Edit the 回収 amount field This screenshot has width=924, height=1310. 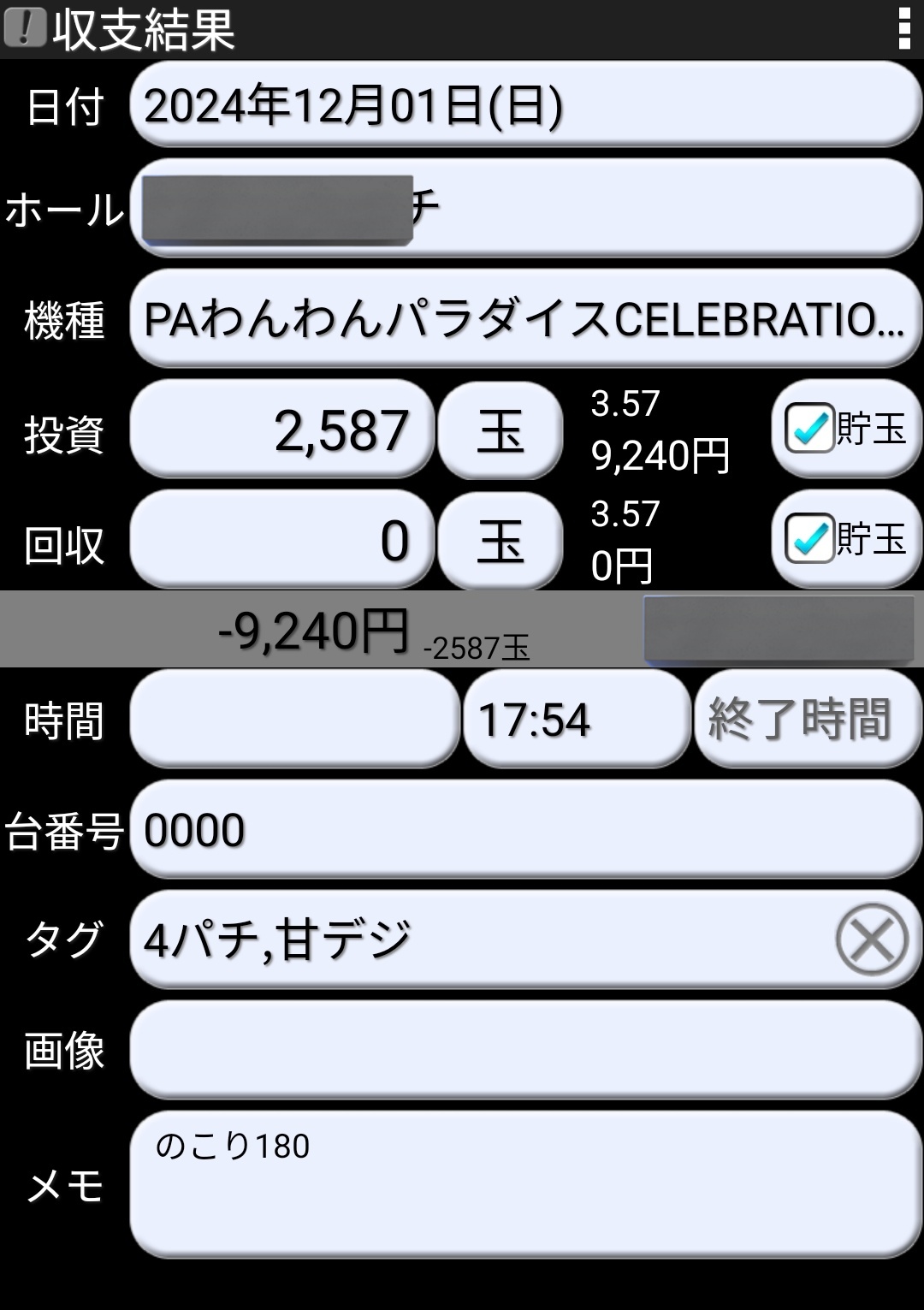pos(282,540)
